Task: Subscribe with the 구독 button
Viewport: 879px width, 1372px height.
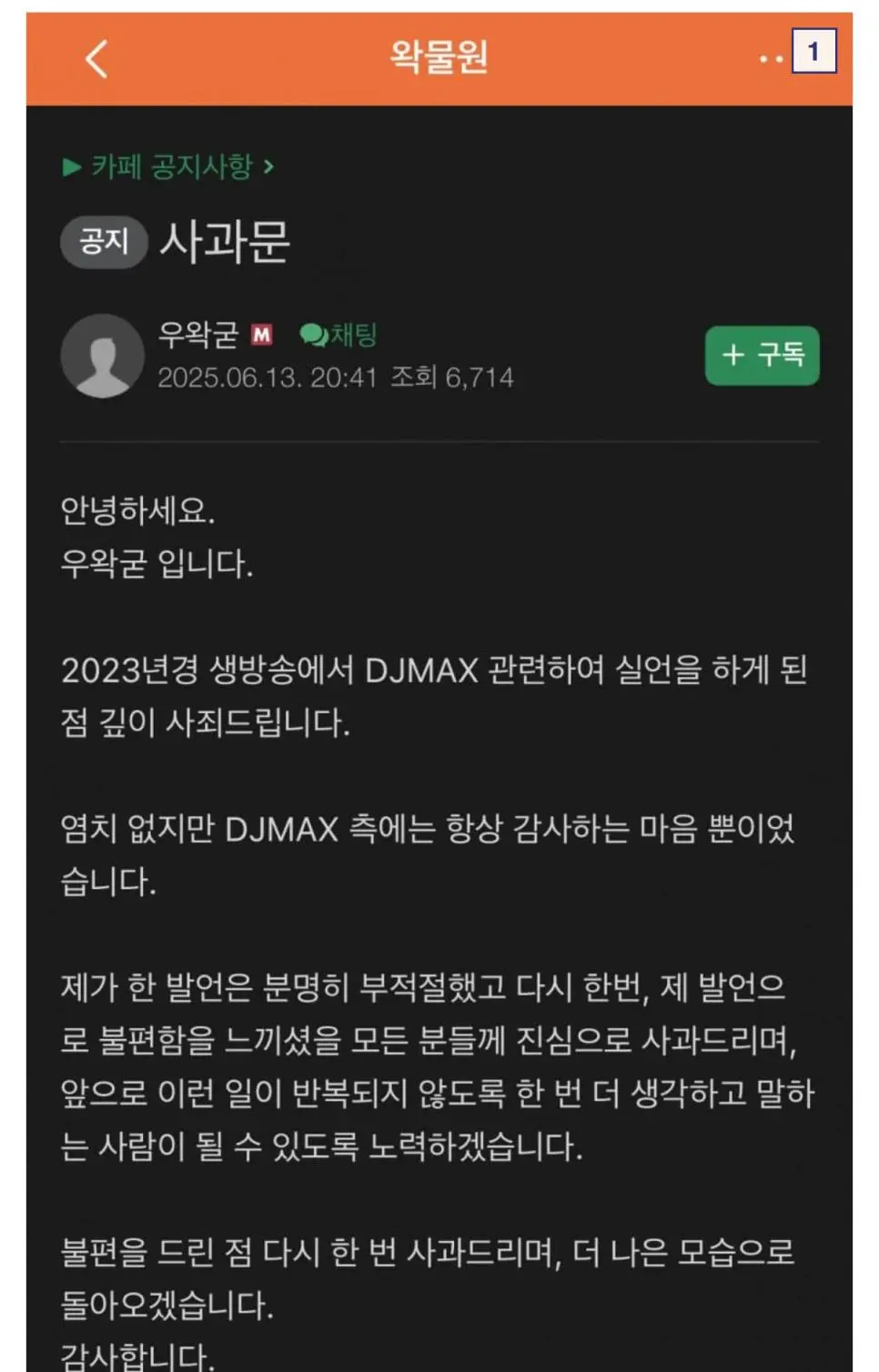Action: tap(762, 355)
